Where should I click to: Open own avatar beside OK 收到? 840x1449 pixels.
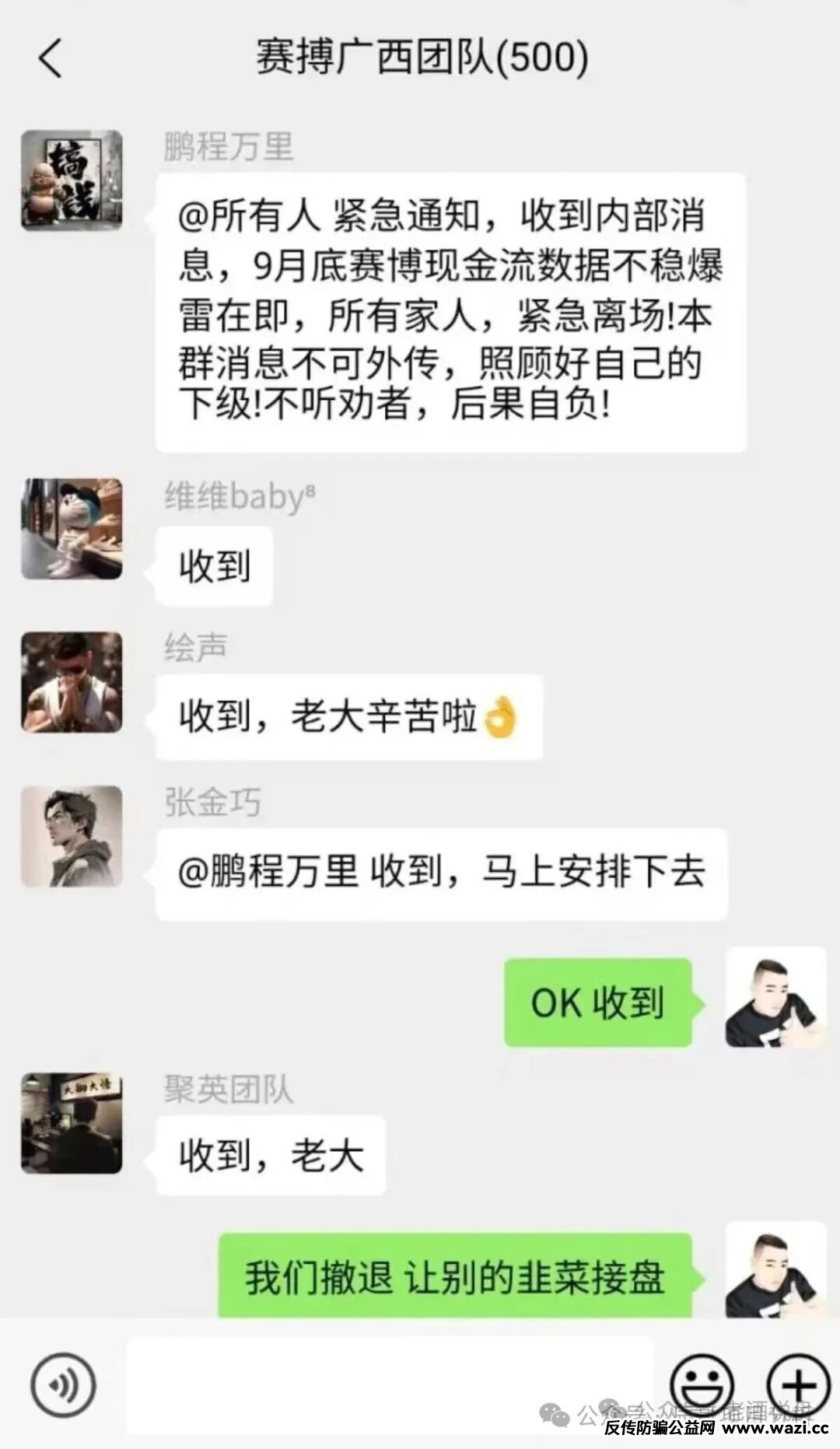775,997
